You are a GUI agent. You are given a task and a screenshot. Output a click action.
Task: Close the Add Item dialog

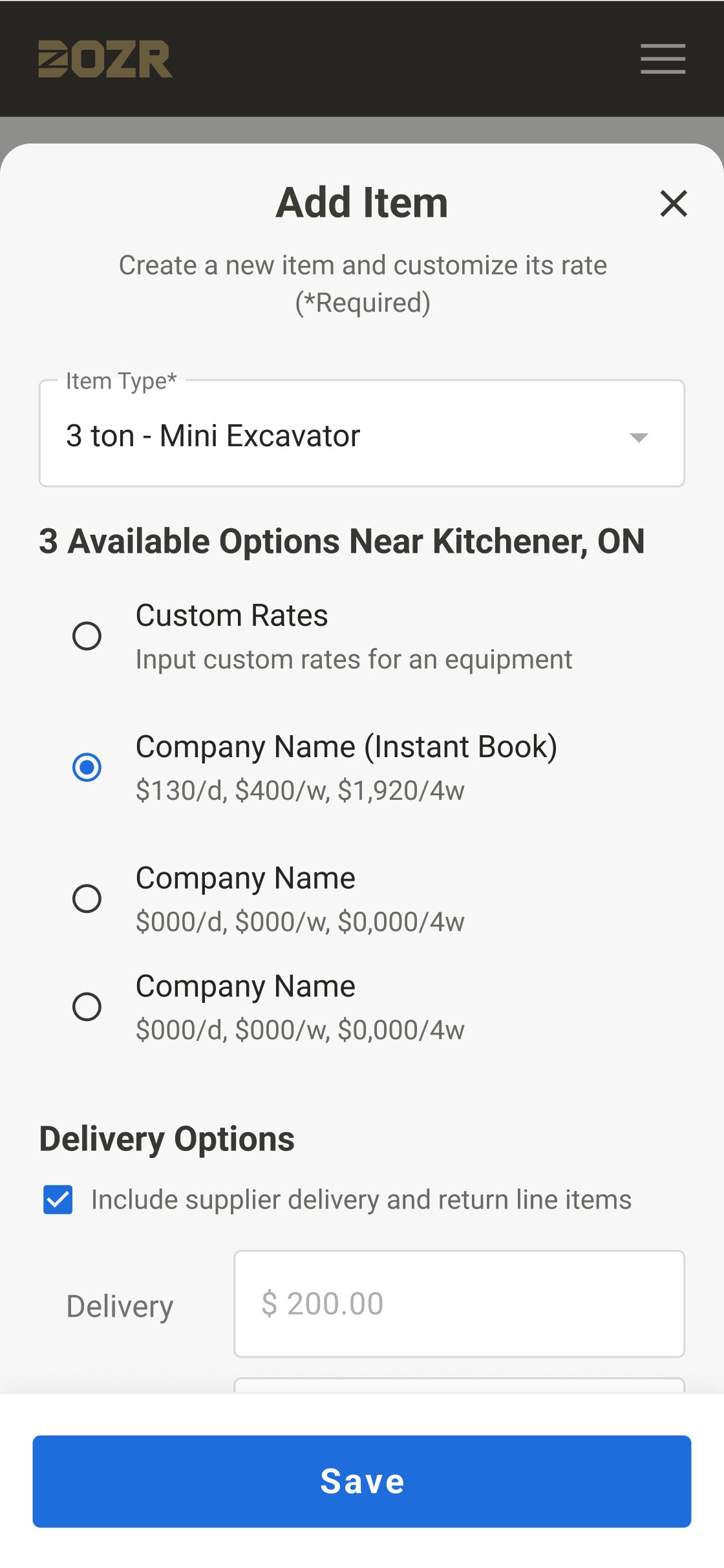tap(673, 203)
